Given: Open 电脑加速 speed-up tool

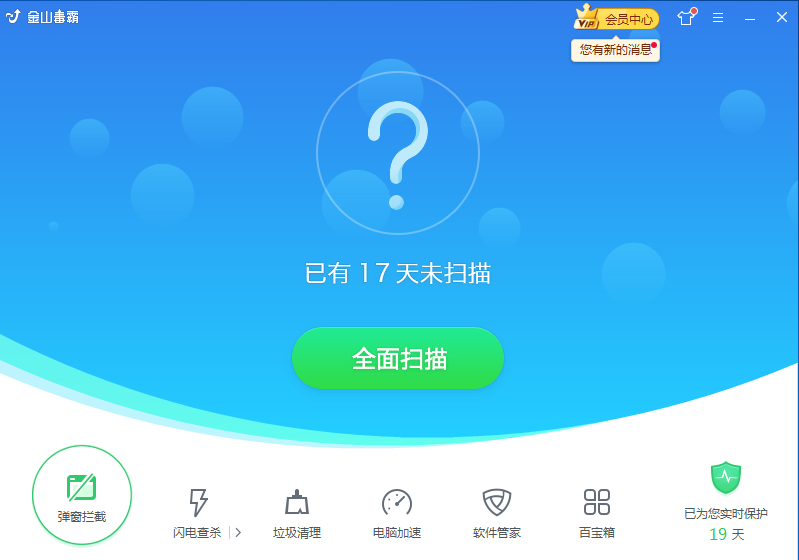Looking at the screenshot, I should pos(397,512).
